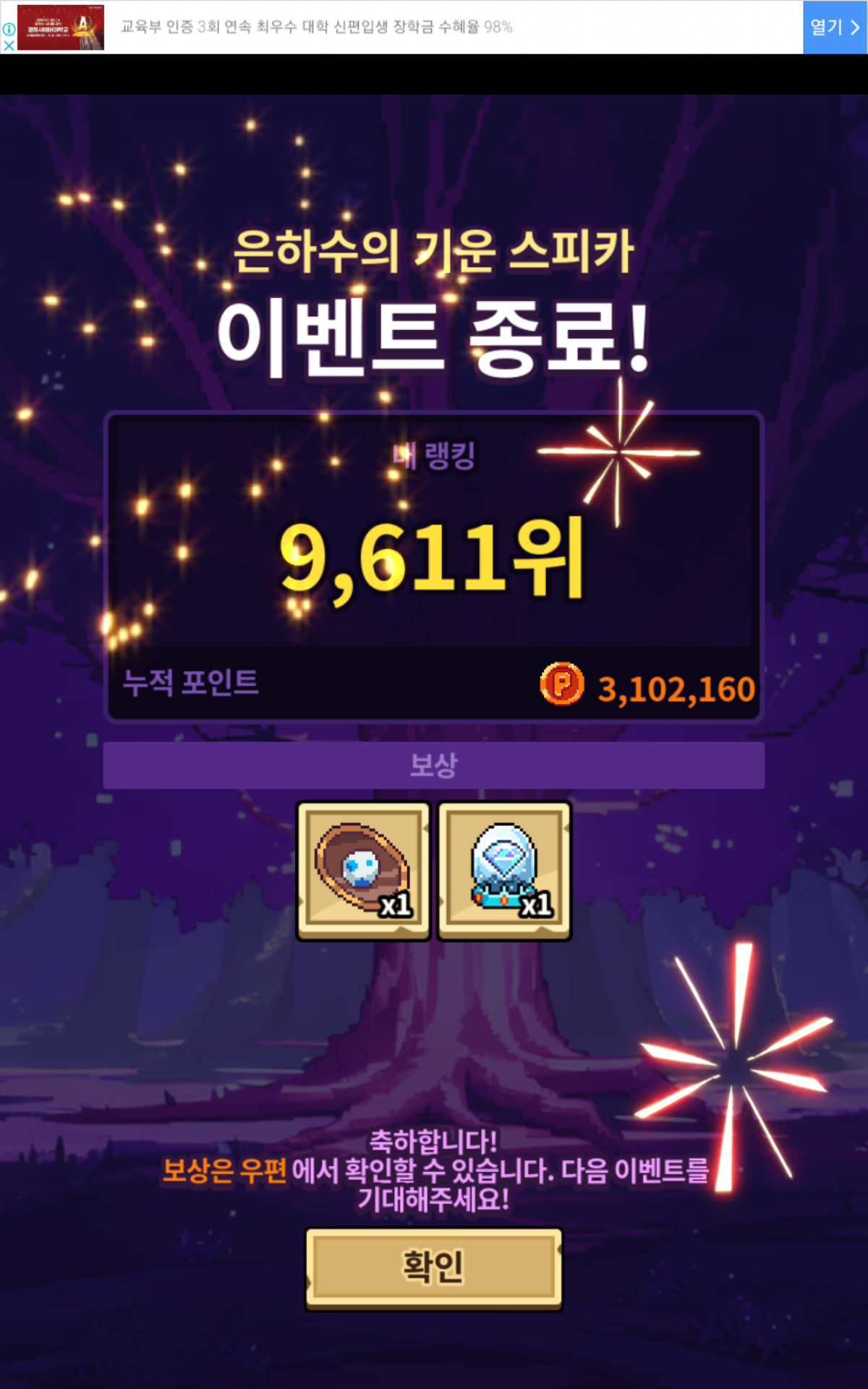View the diamond crystal reward item

point(504,871)
